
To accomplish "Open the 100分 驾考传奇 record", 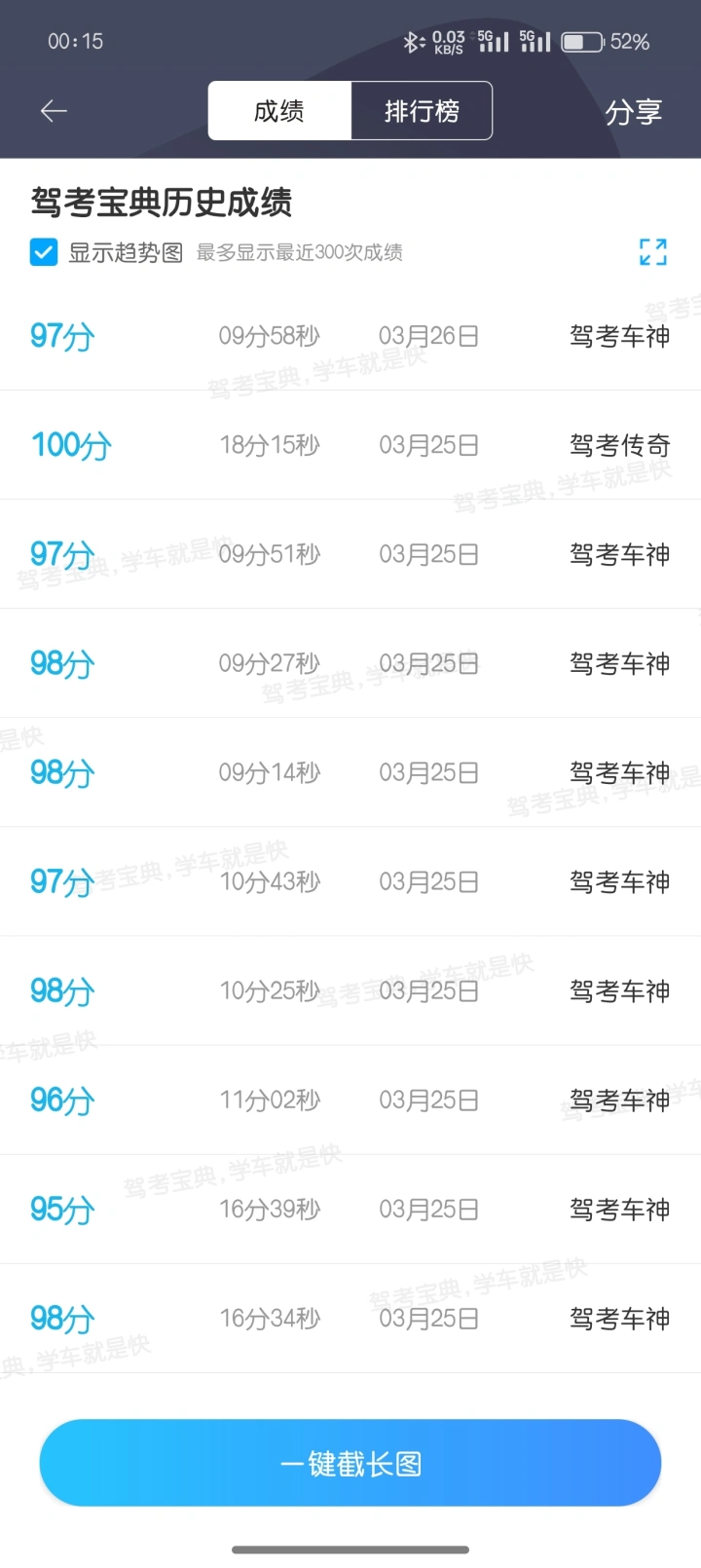I will [350, 445].
